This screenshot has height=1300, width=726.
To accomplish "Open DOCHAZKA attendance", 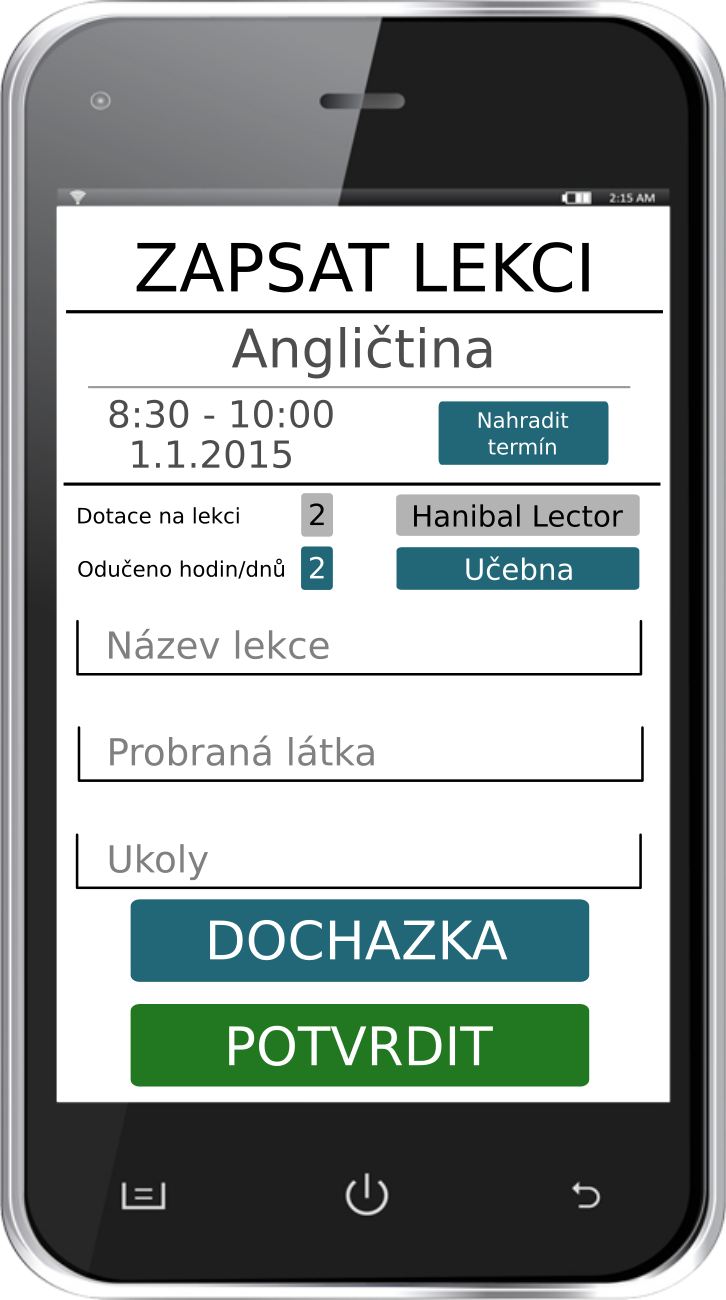I will click(360, 940).
